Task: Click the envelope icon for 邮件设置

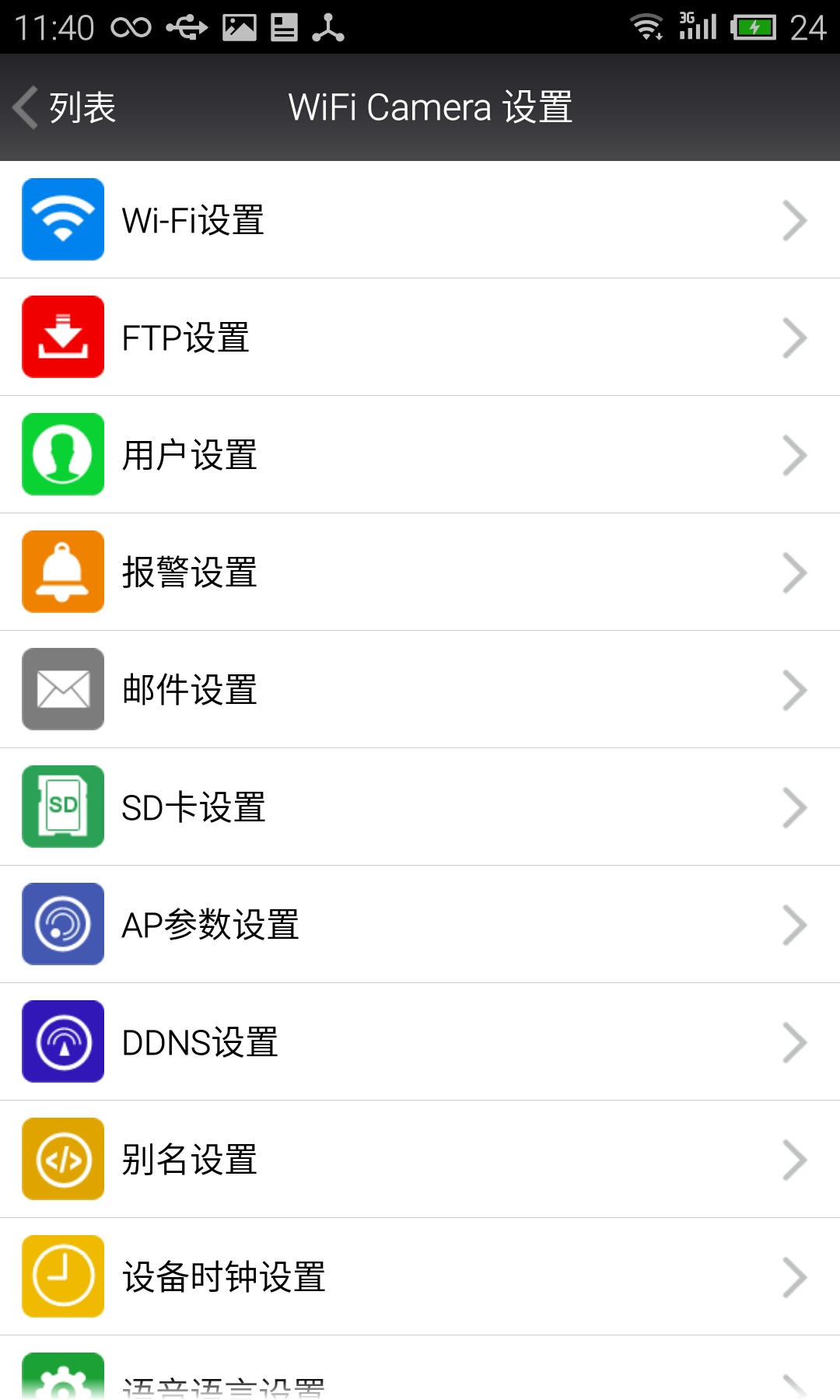Action: [63, 690]
